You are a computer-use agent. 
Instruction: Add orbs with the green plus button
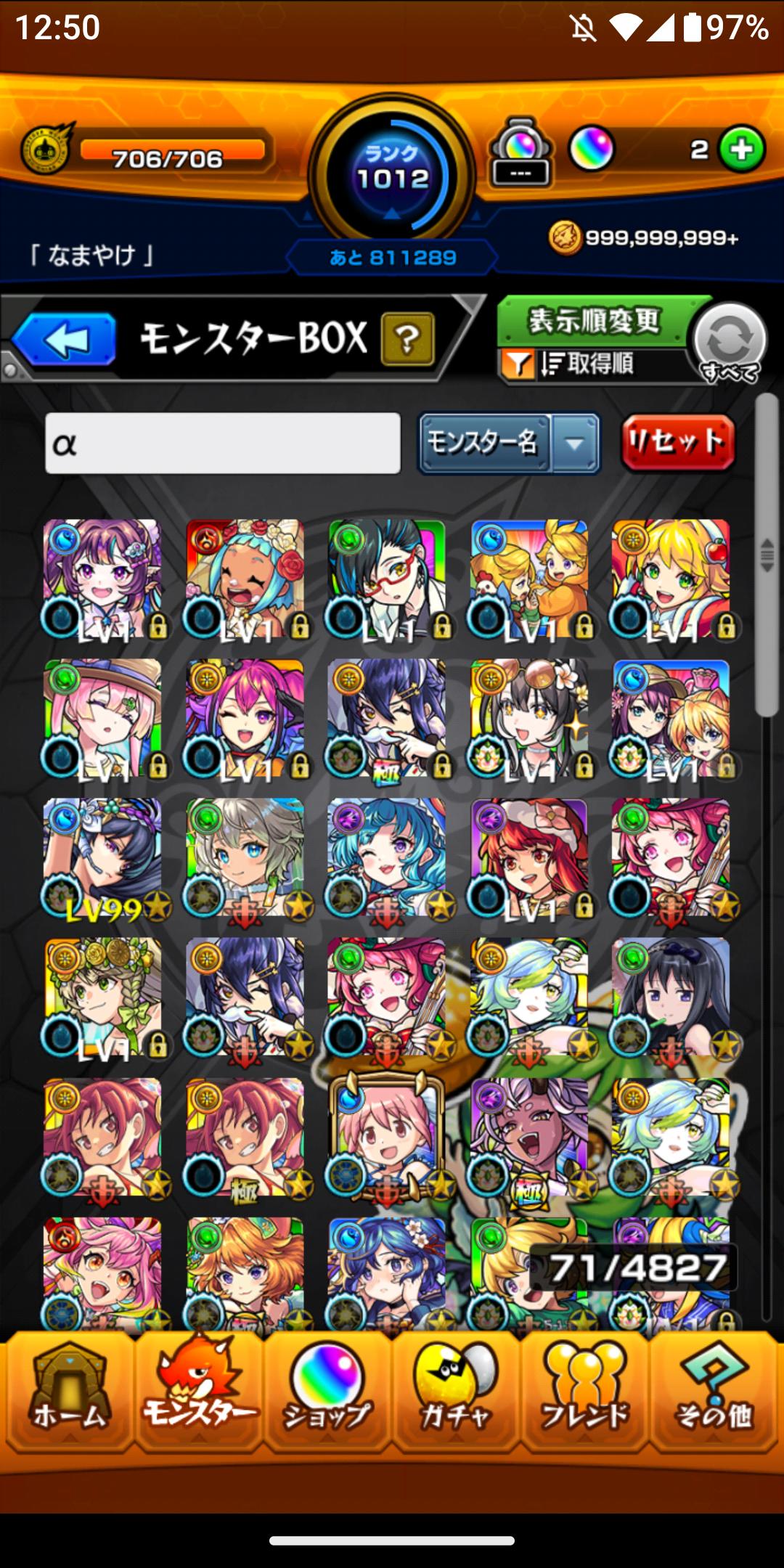(x=741, y=150)
